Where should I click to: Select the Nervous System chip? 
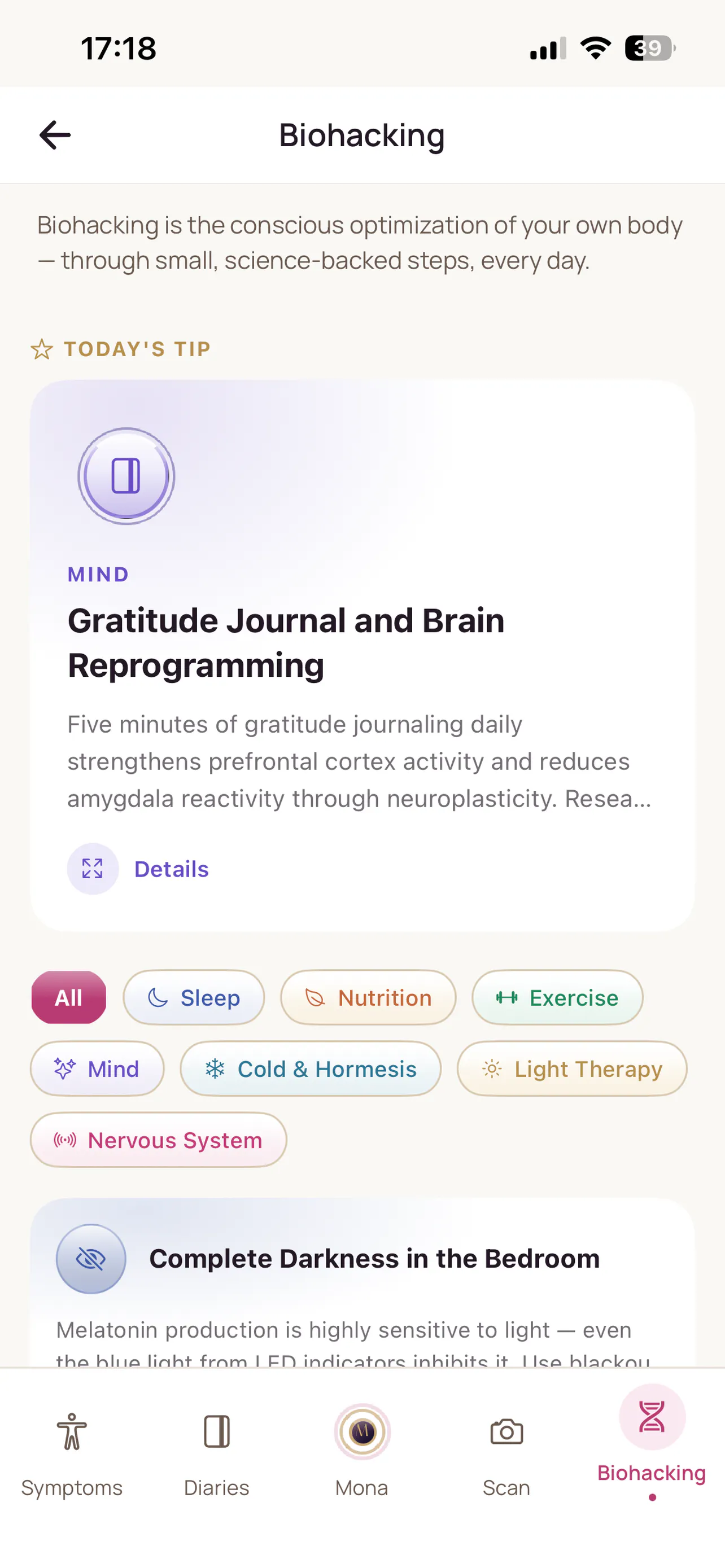click(x=158, y=1140)
